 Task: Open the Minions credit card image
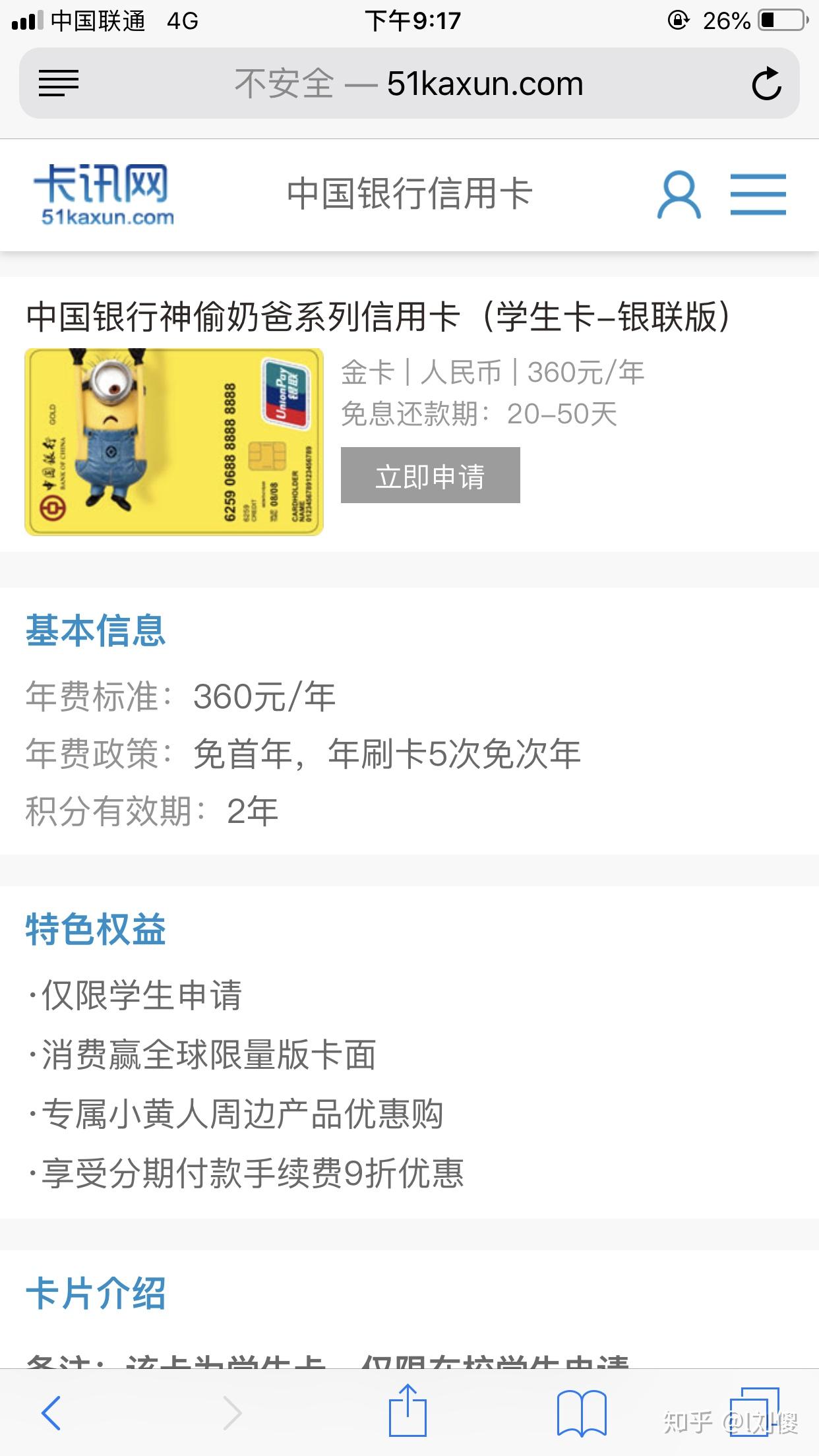point(174,442)
